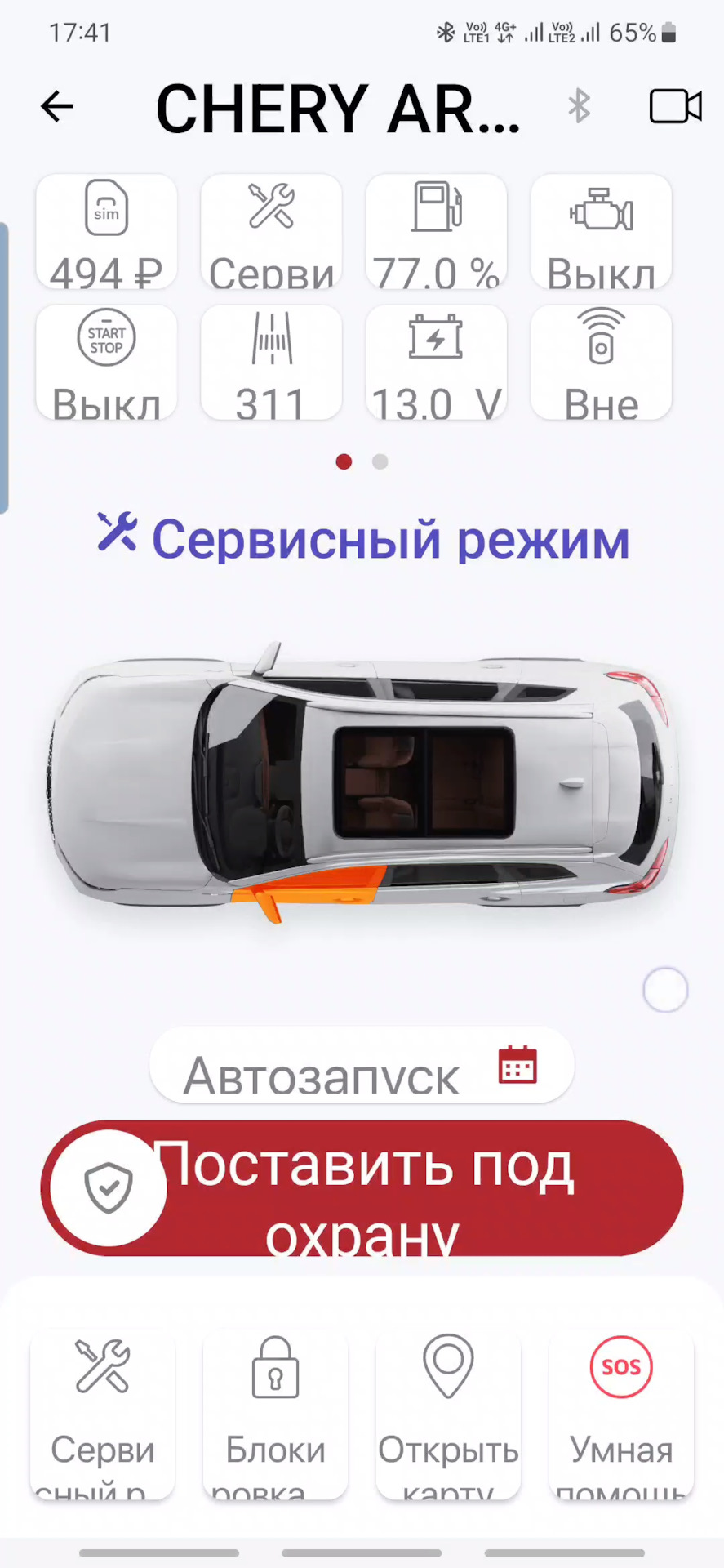Open SIM balance tile showing 494 ₽
Screen dimensions: 724x1568
[x=106, y=232]
